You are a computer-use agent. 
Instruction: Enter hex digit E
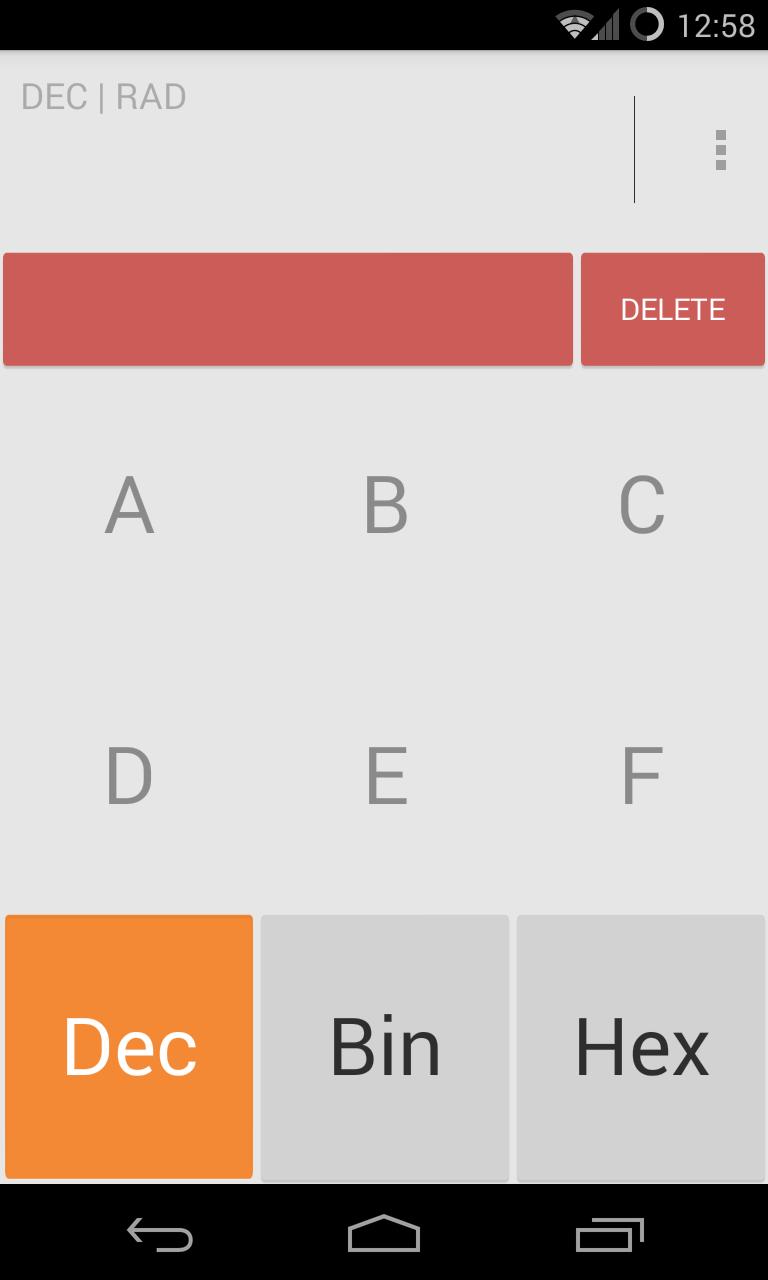(x=384, y=775)
